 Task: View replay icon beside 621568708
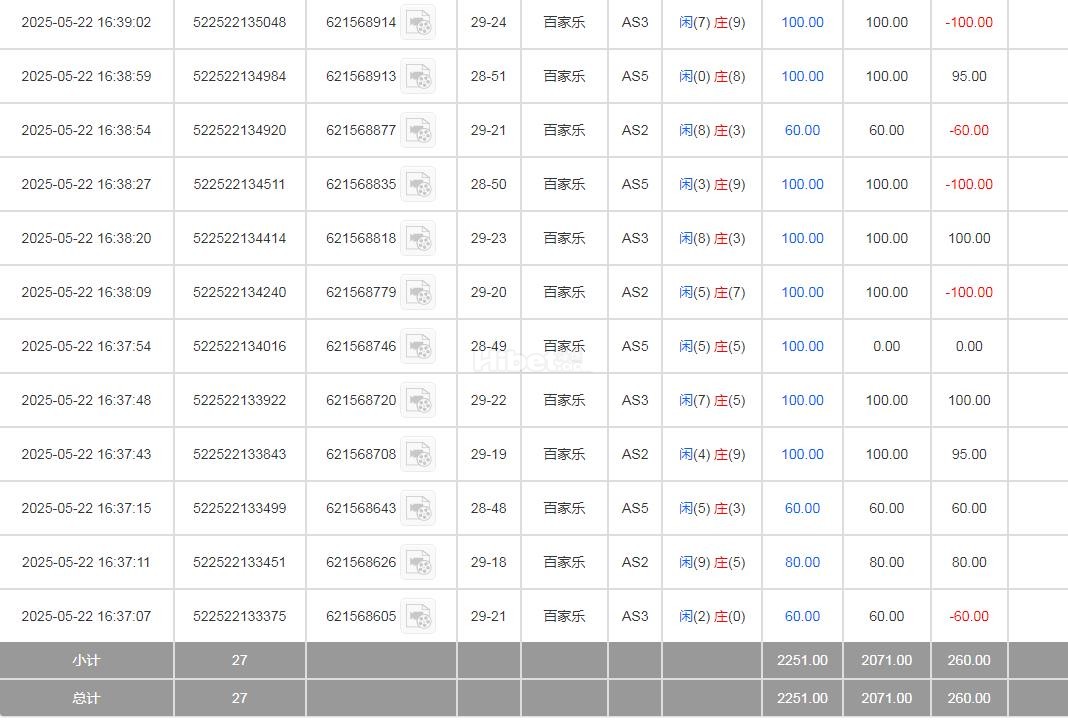(x=418, y=455)
